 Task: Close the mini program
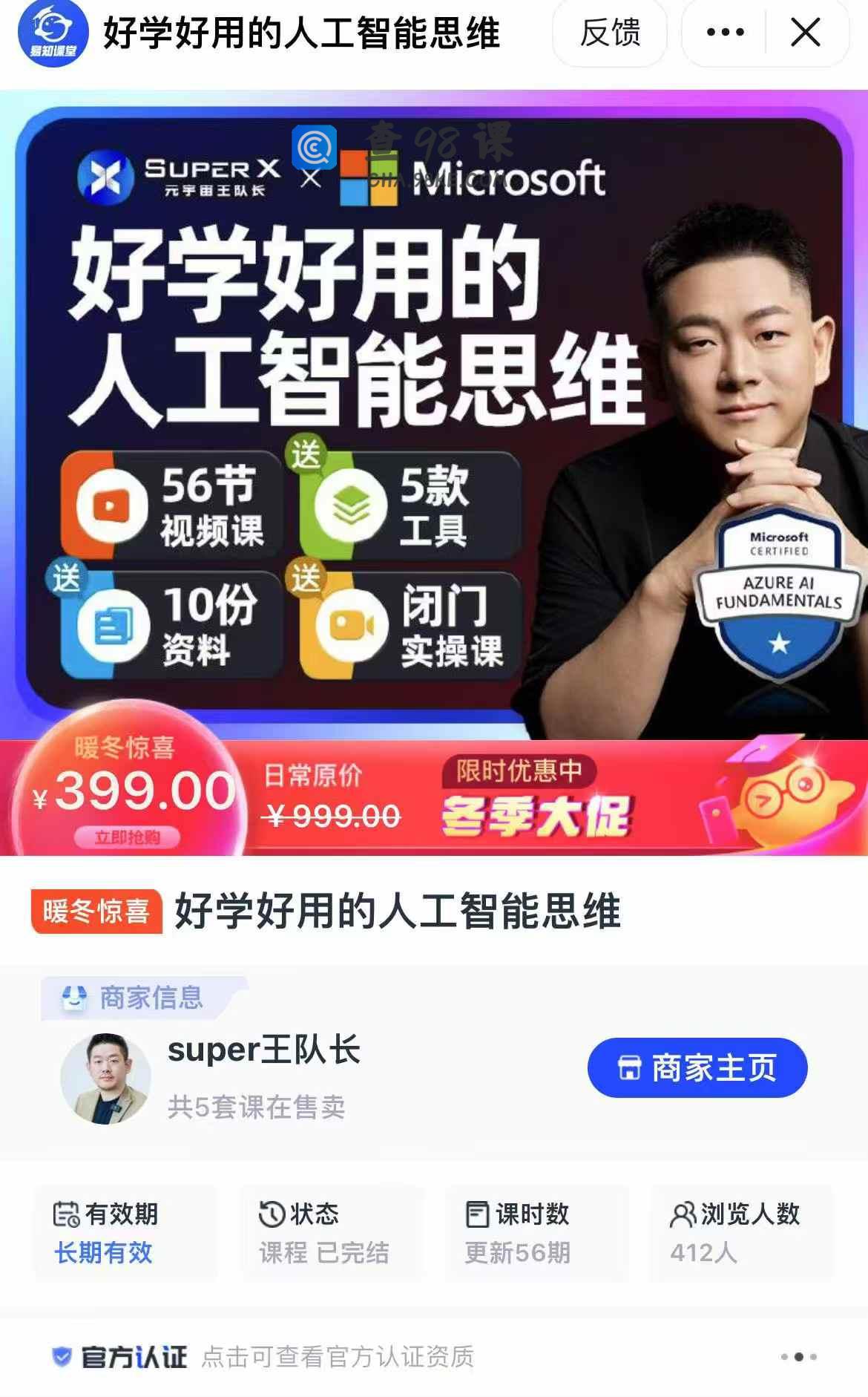[805, 33]
